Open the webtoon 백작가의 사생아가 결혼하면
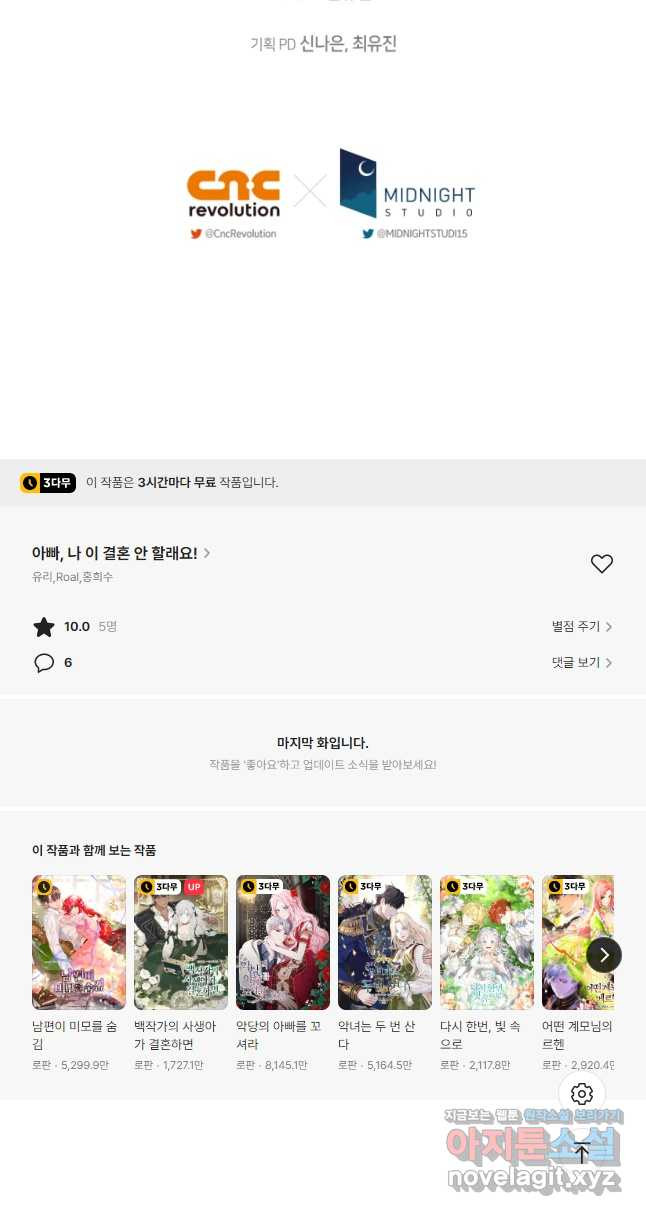Viewport: 646px width, 1216px height. tap(181, 943)
